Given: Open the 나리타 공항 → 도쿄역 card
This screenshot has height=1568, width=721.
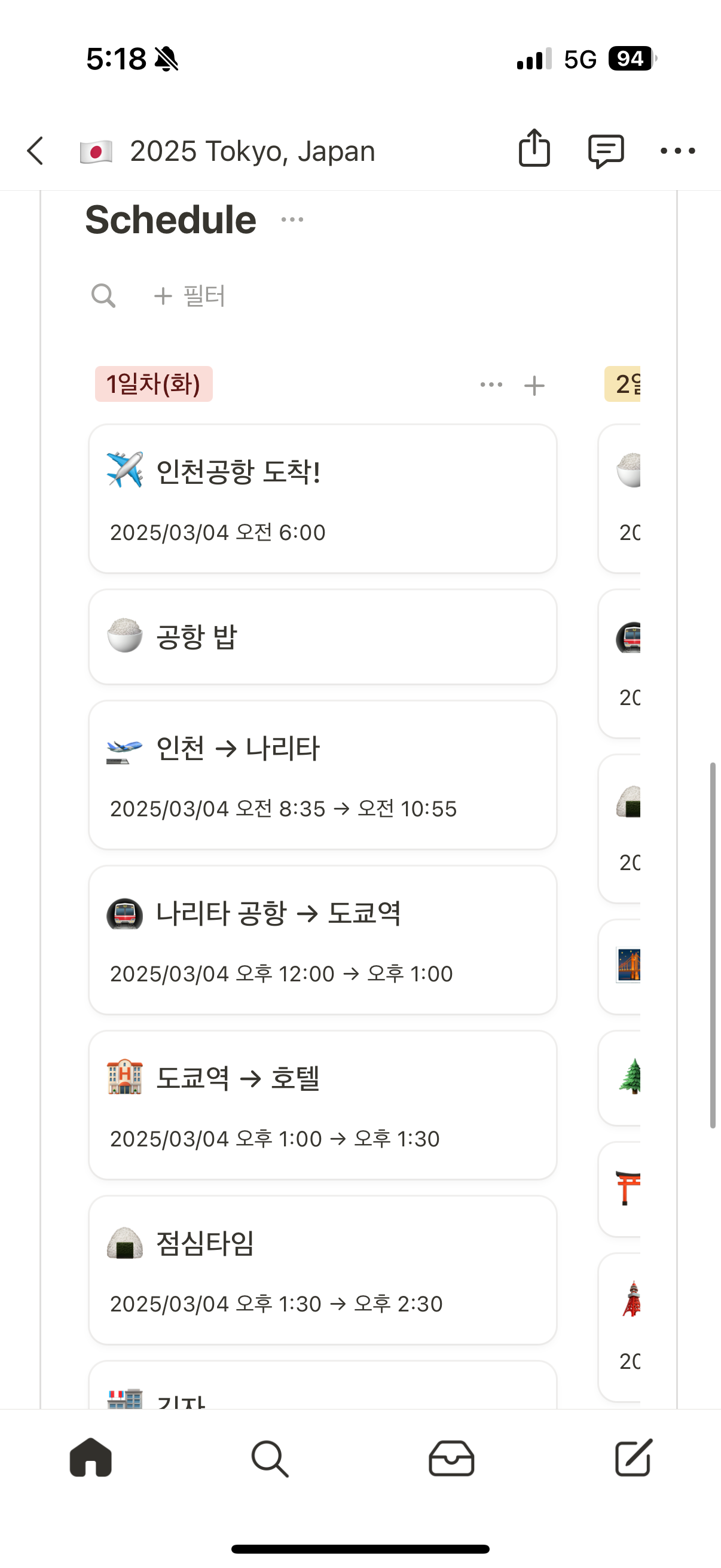Looking at the screenshot, I should pos(322,940).
